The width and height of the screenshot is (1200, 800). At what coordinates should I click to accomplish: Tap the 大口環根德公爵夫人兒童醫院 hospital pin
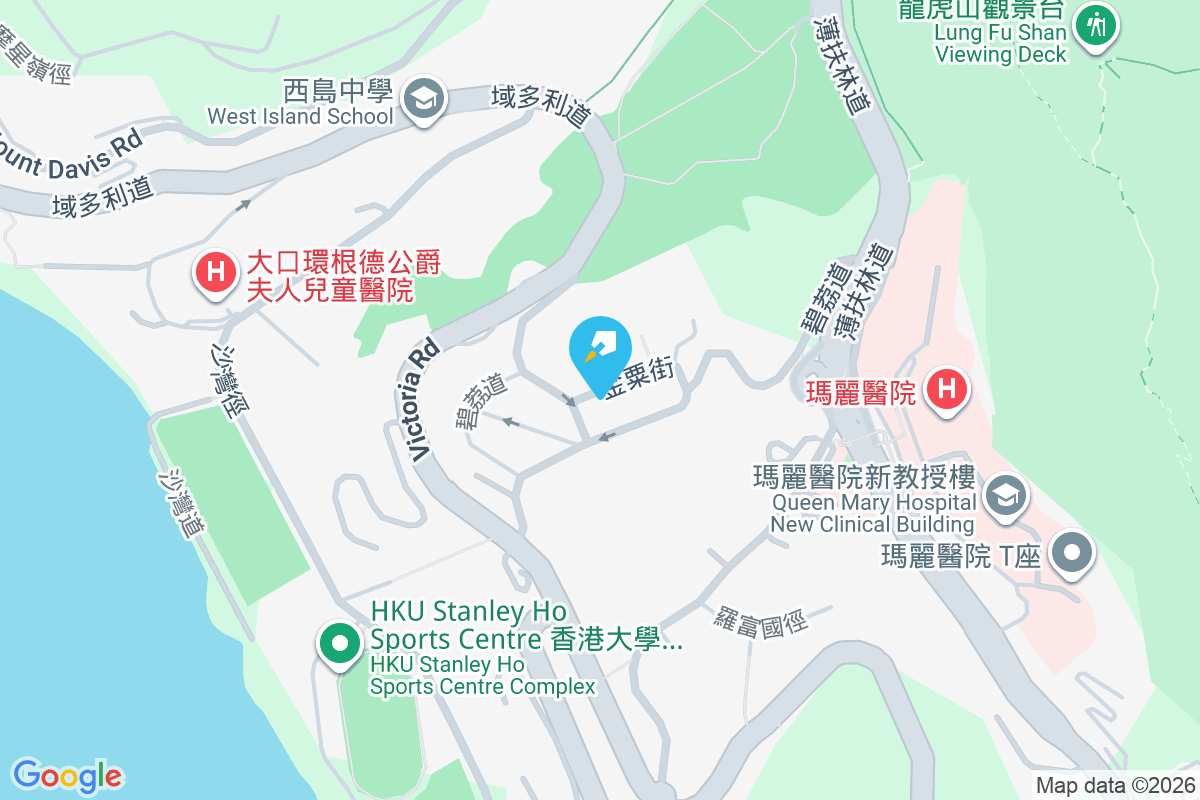[x=214, y=272]
